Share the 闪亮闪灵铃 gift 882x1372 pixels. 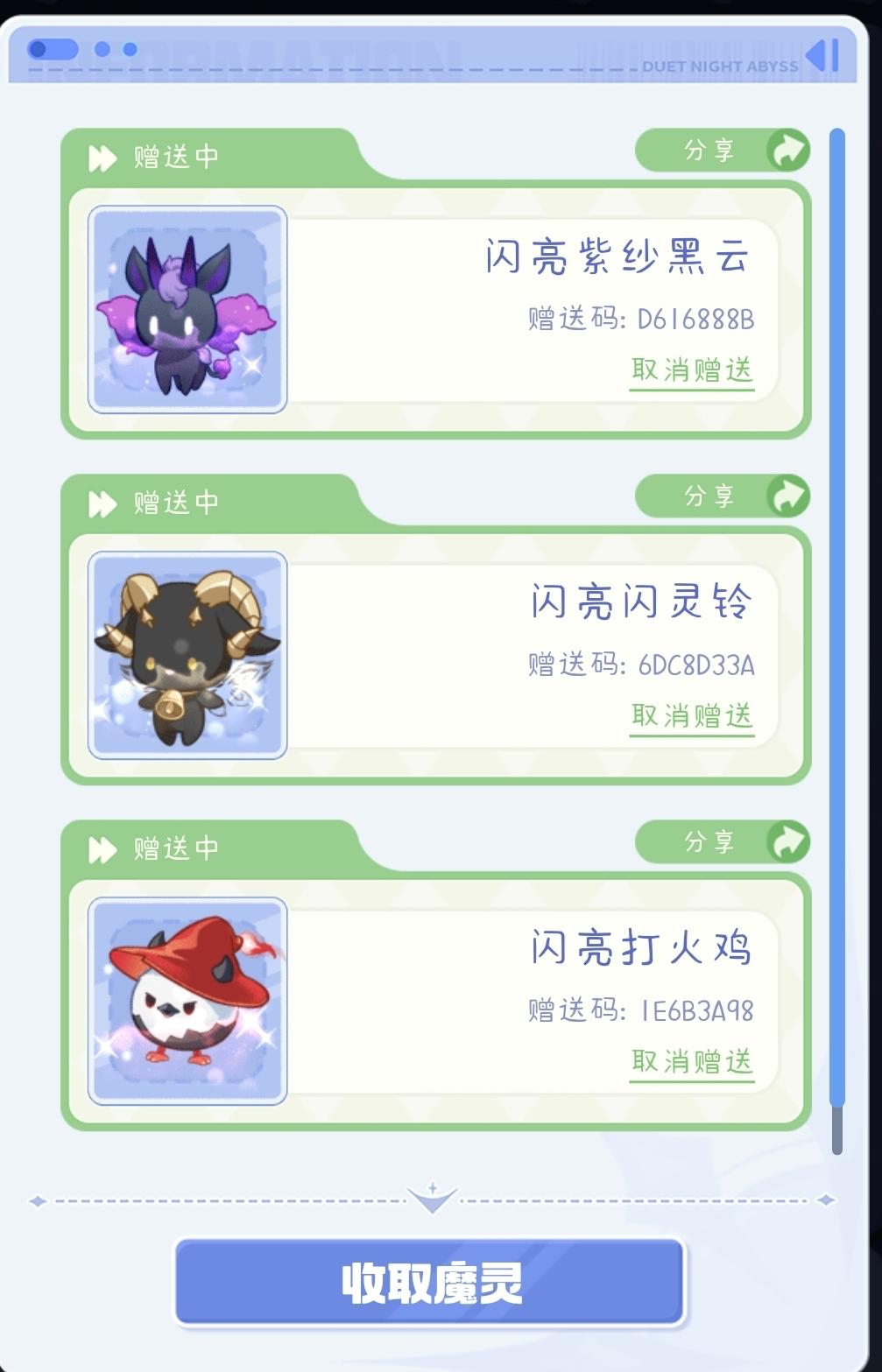723,496
